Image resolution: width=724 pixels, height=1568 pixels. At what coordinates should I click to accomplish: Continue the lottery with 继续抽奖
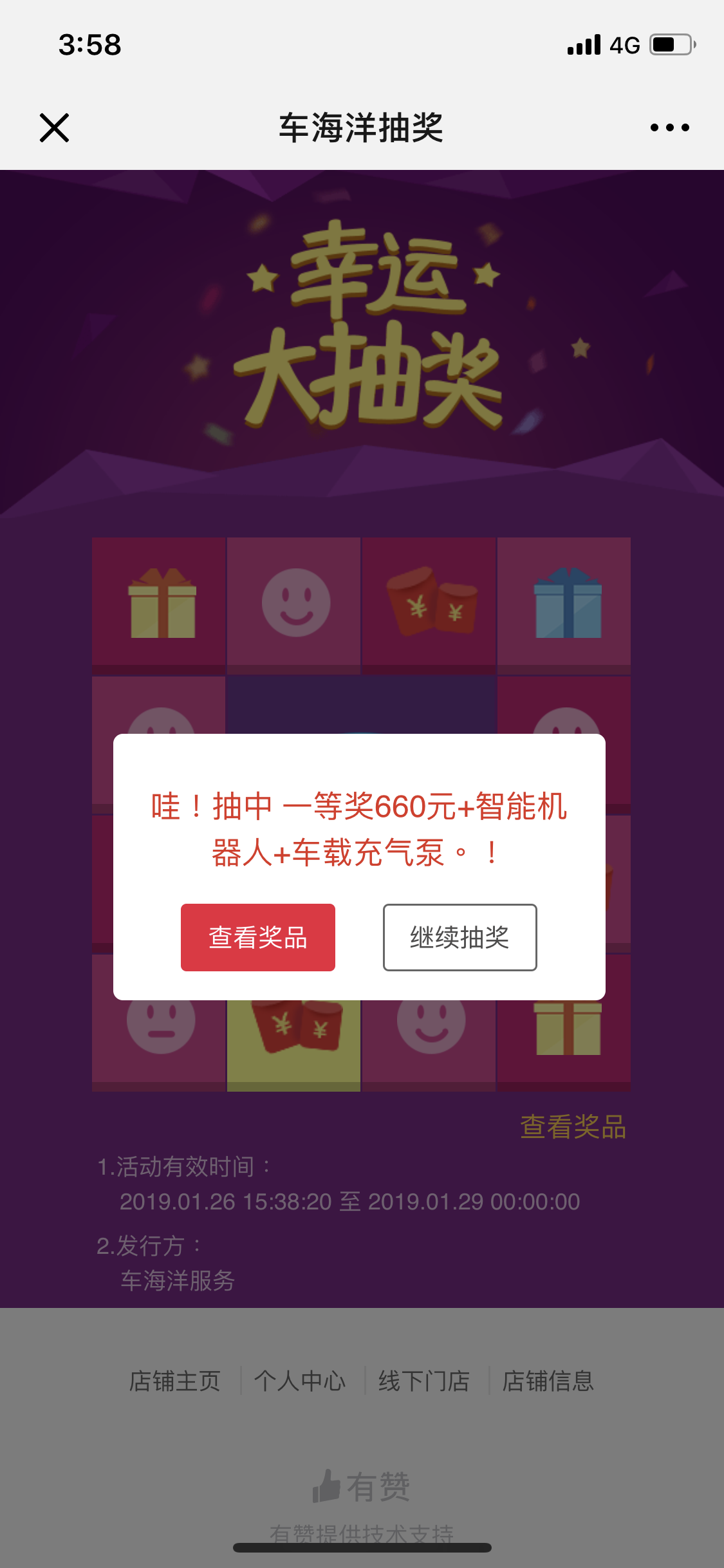tap(459, 937)
